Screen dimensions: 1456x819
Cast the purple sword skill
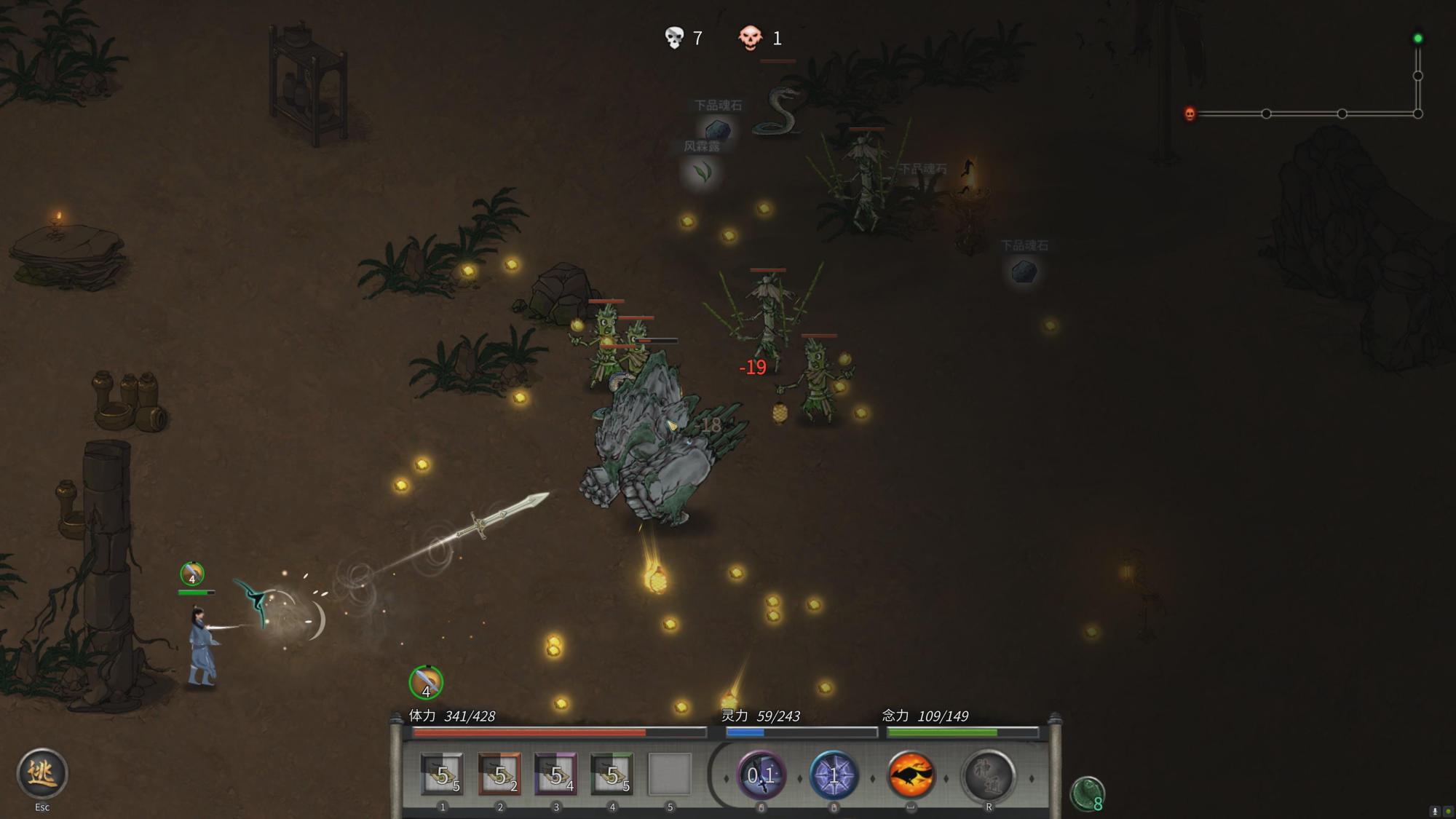pyautogui.click(x=761, y=775)
